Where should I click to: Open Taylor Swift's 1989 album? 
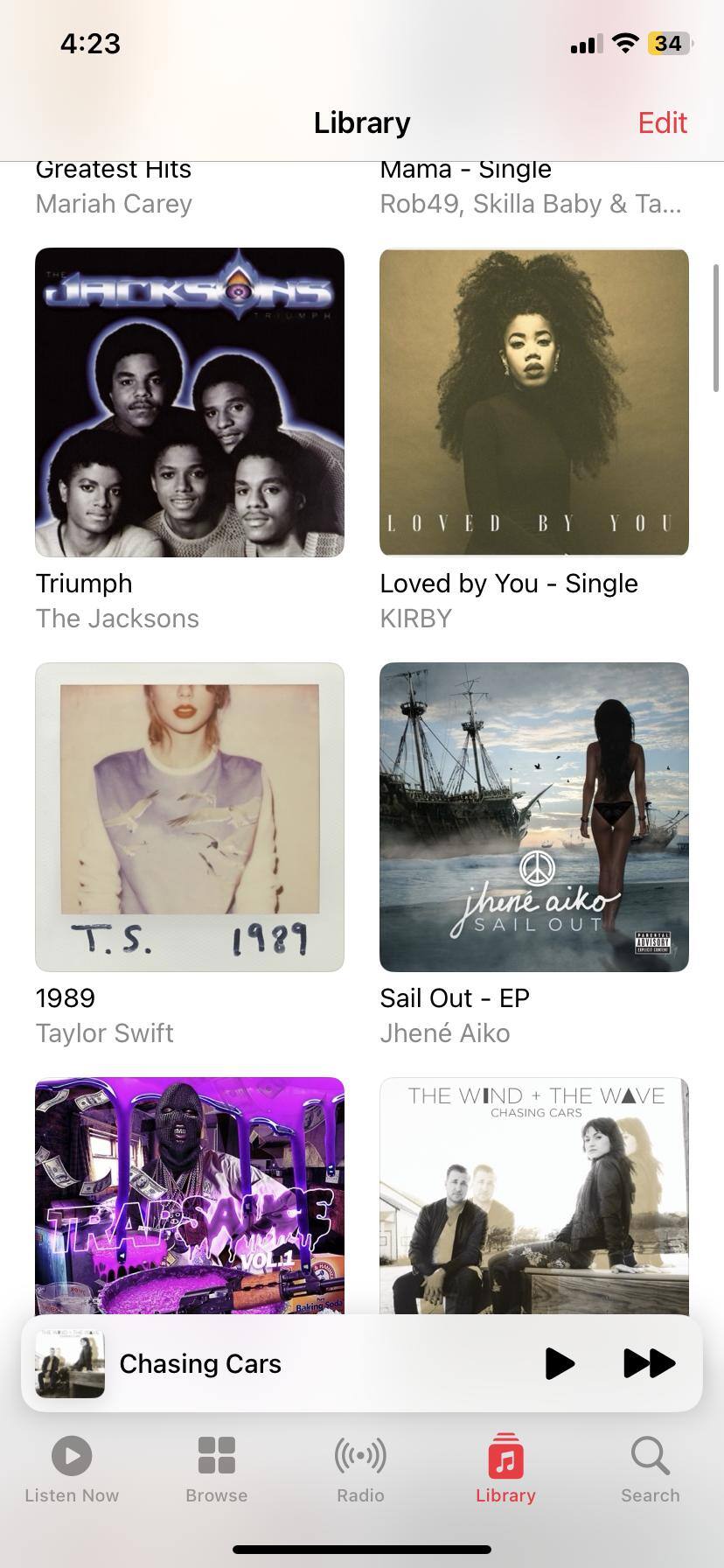click(190, 816)
